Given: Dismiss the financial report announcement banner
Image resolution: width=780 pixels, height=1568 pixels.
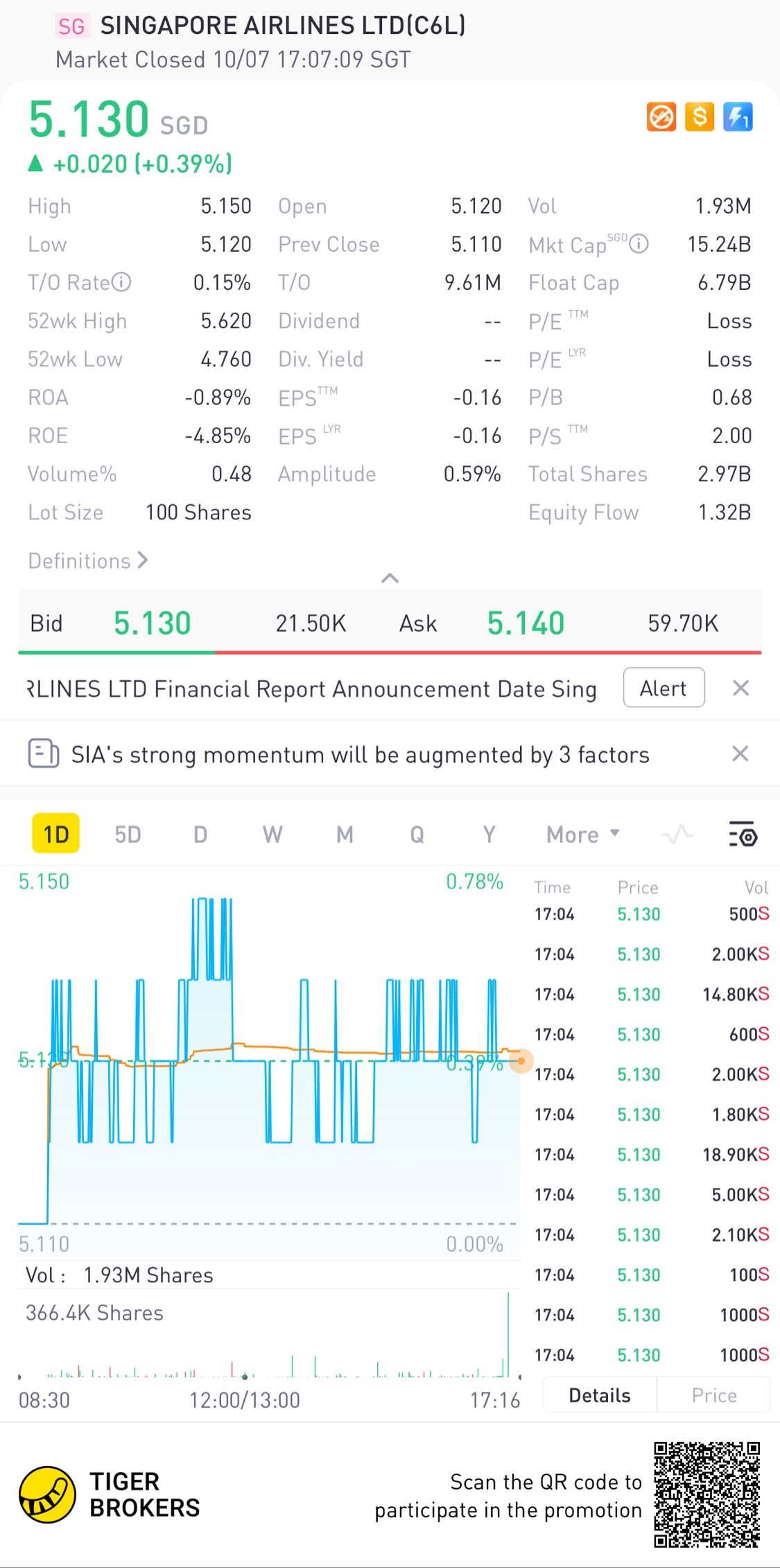Looking at the screenshot, I should click(740, 688).
